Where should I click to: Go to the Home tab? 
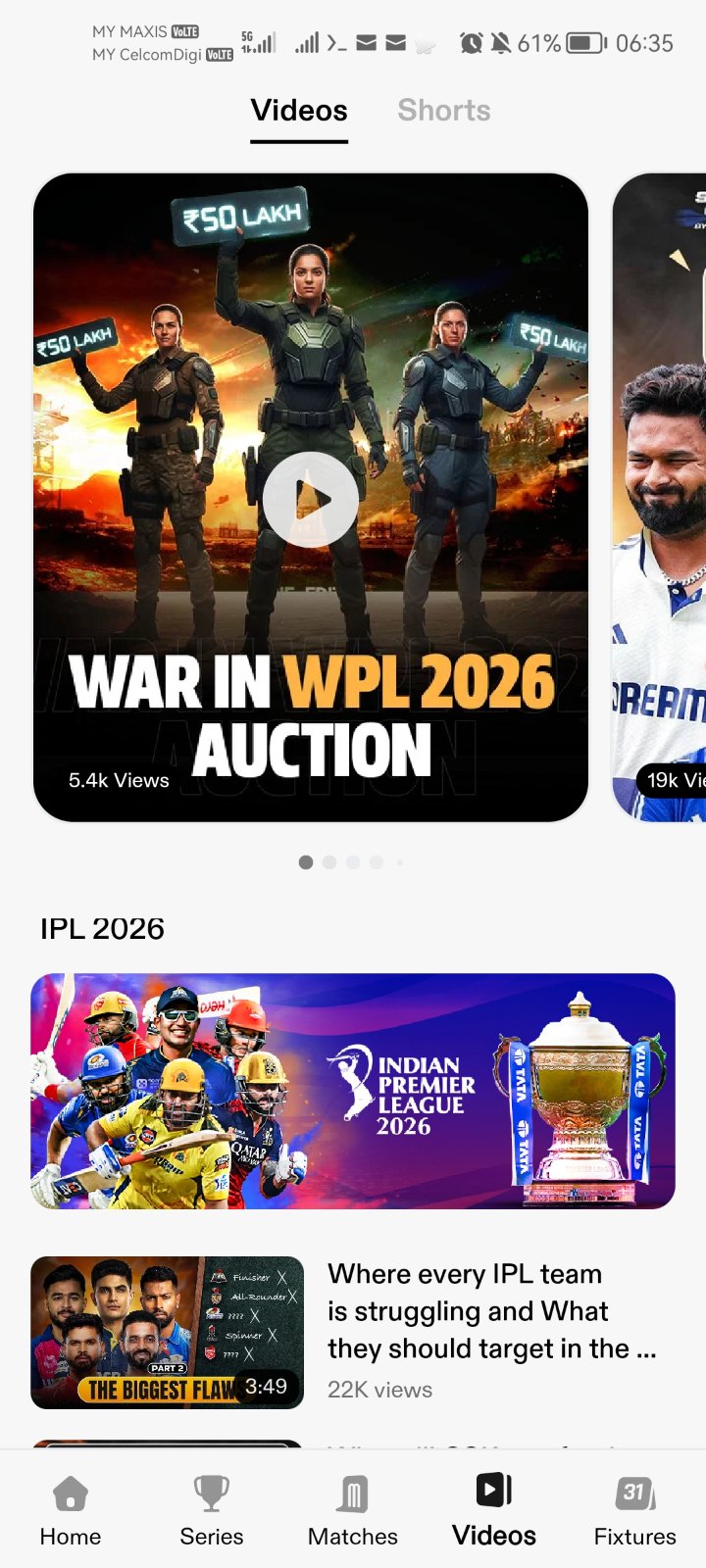coord(71,1511)
